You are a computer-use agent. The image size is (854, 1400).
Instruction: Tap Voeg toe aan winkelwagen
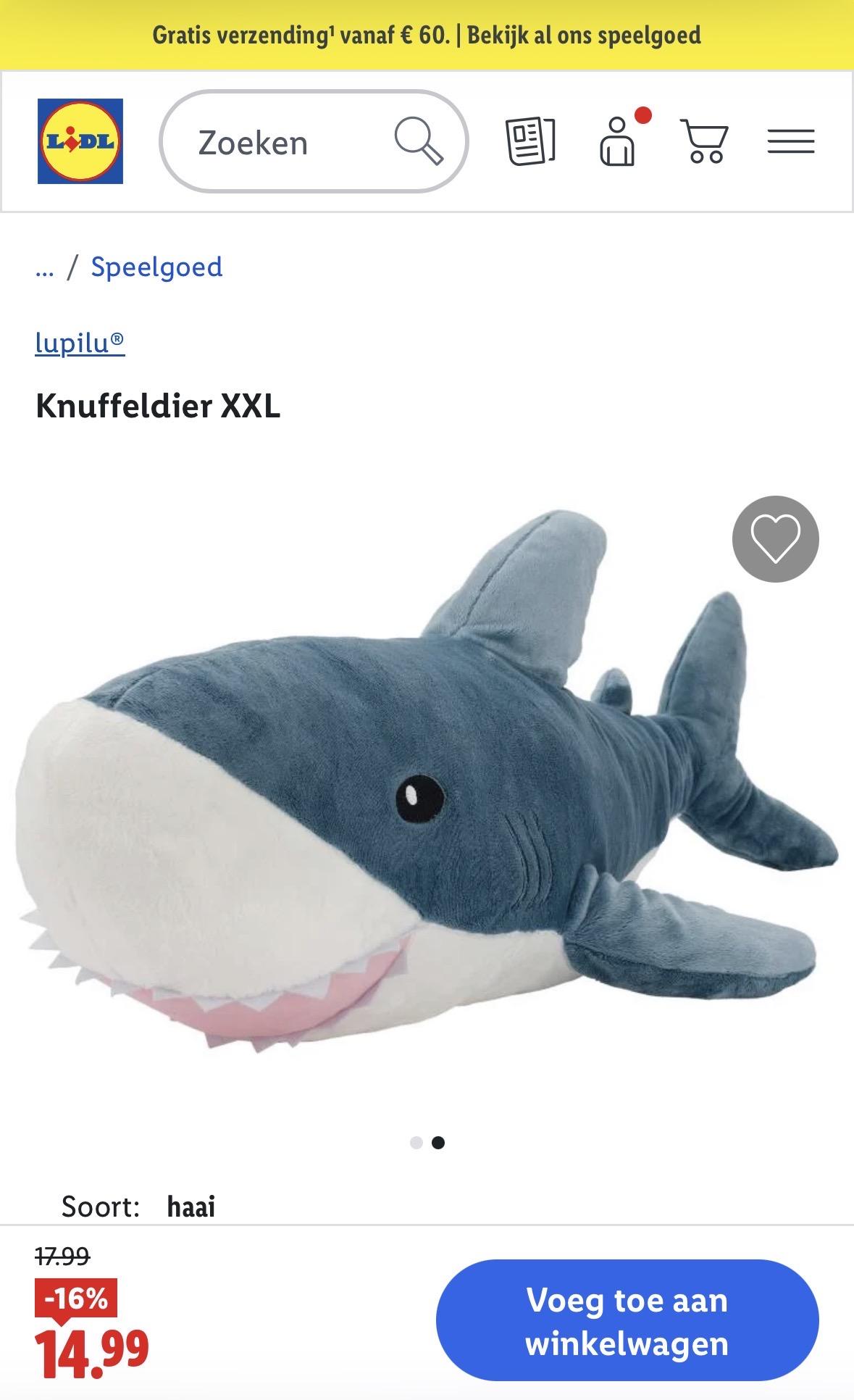[627, 1322]
